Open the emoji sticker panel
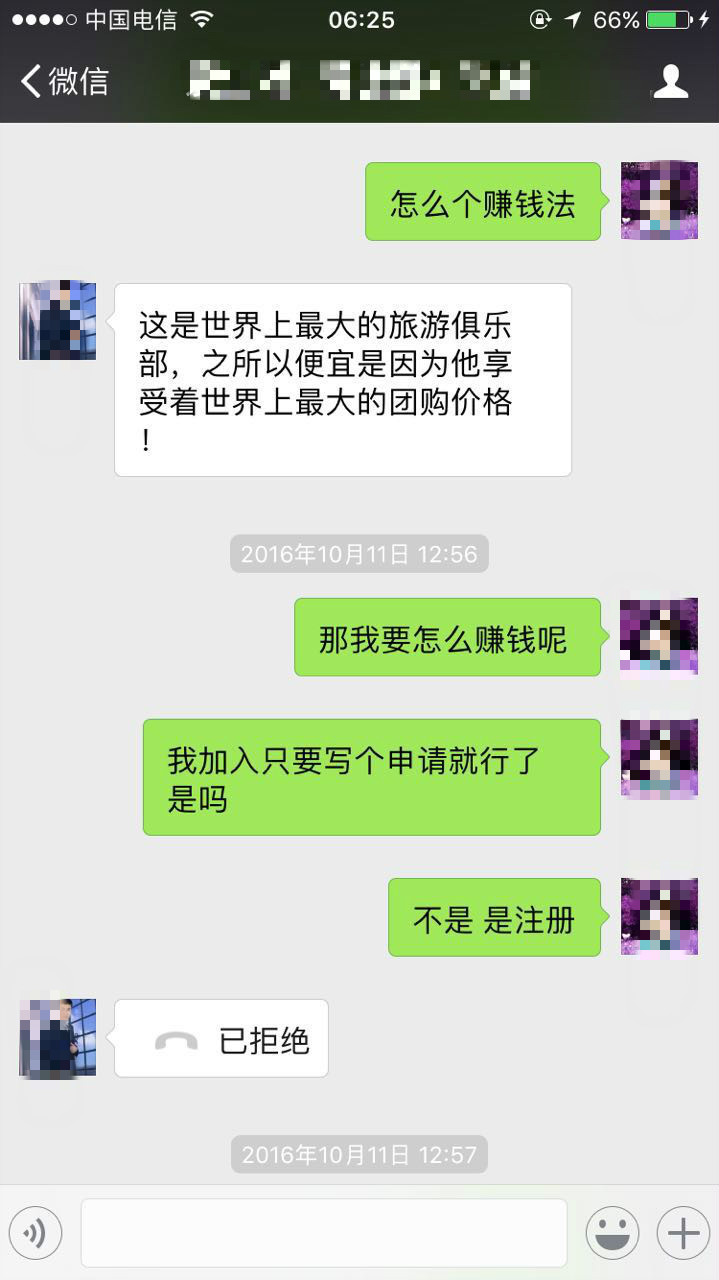The height and width of the screenshot is (1280, 719). point(612,1233)
